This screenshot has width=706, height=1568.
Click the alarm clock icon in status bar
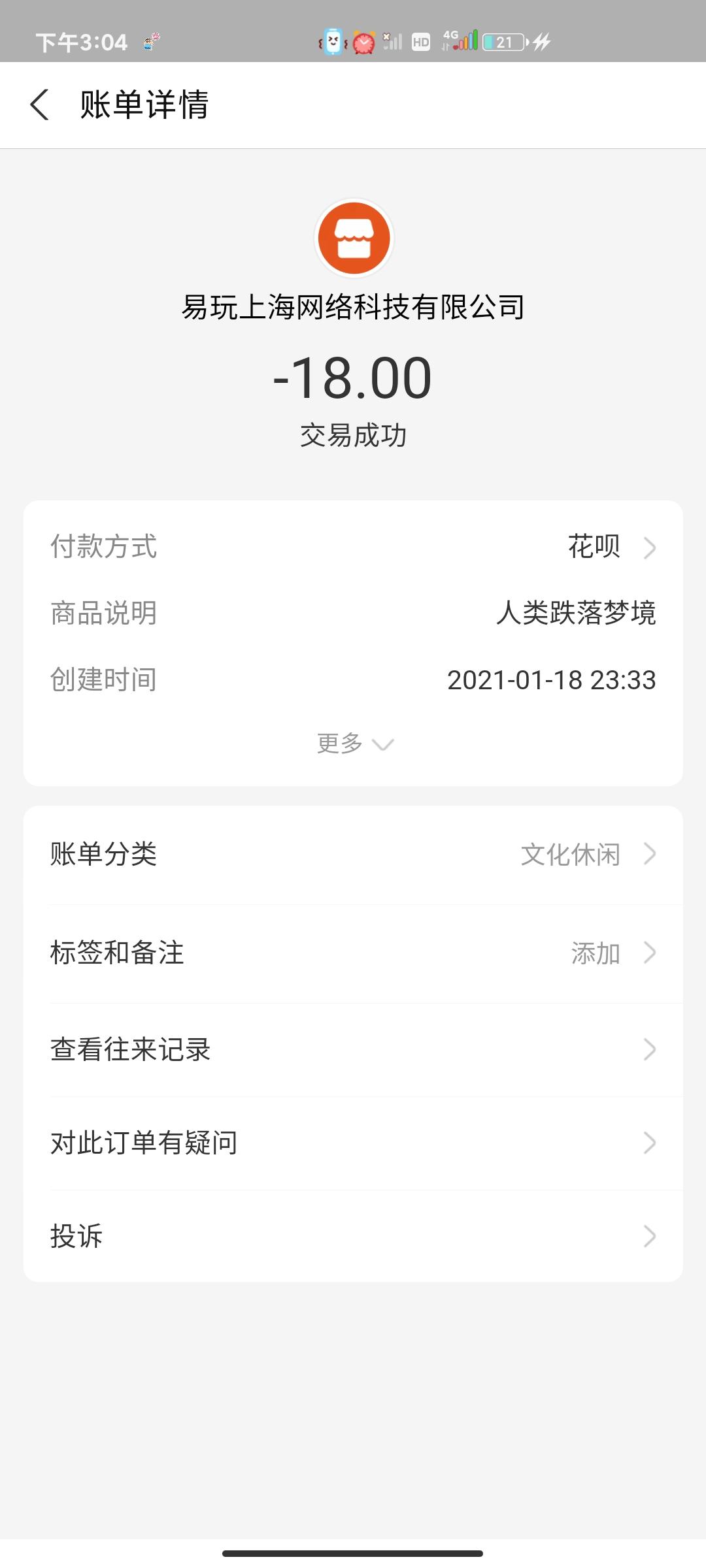pos(363,43)
